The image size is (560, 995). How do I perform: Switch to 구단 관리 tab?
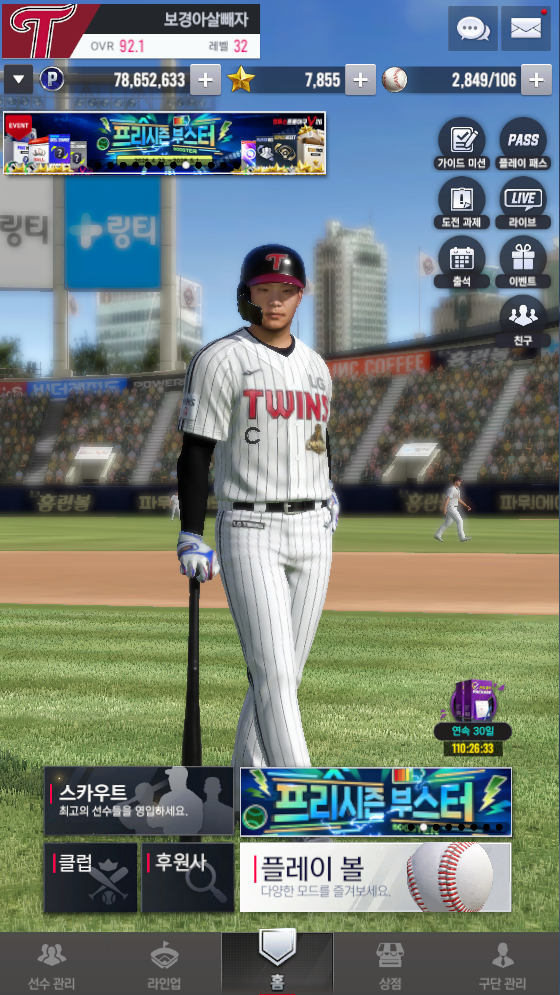(x=502, y=965)
